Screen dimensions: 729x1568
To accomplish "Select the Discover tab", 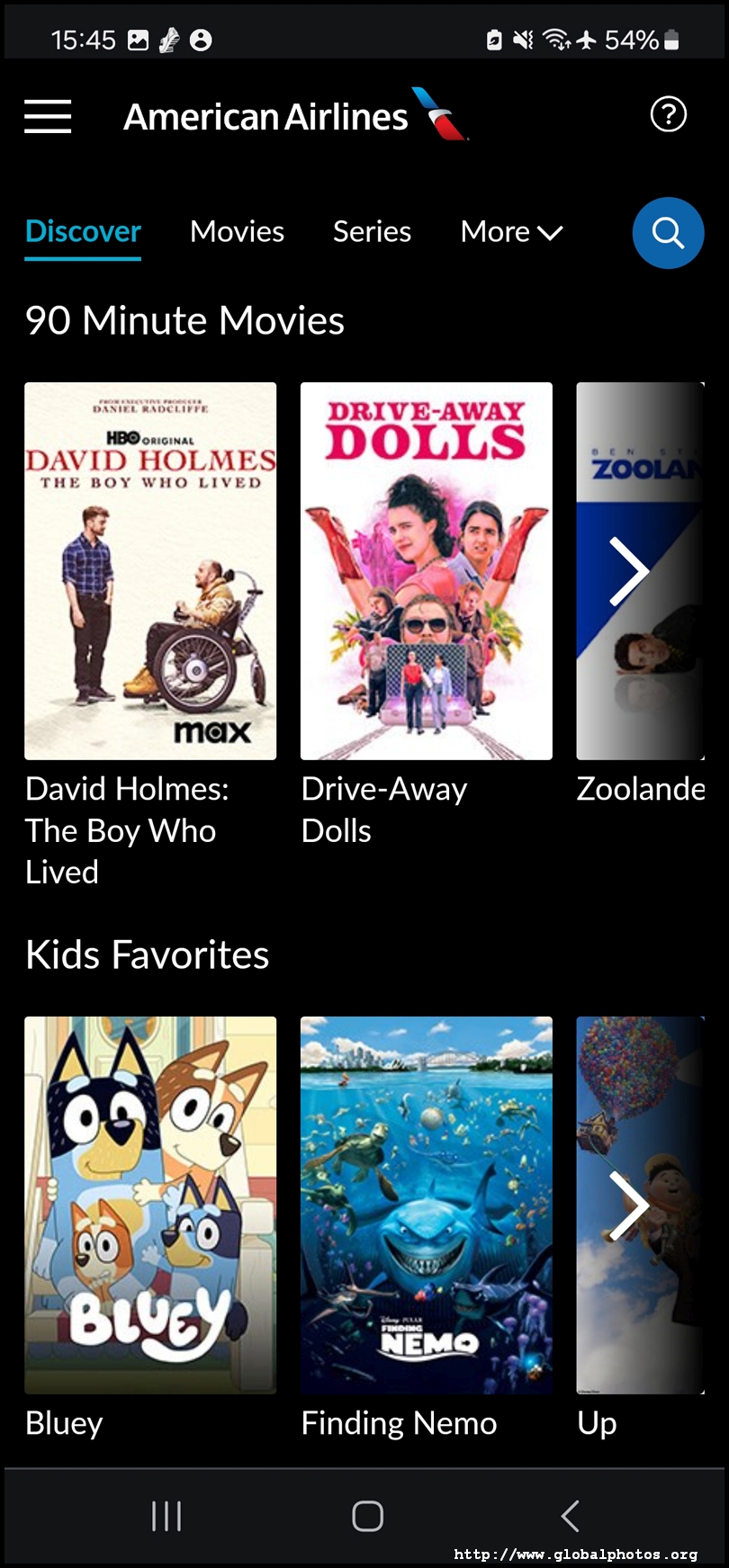I will pyautogui.click(x=83, y=232).
